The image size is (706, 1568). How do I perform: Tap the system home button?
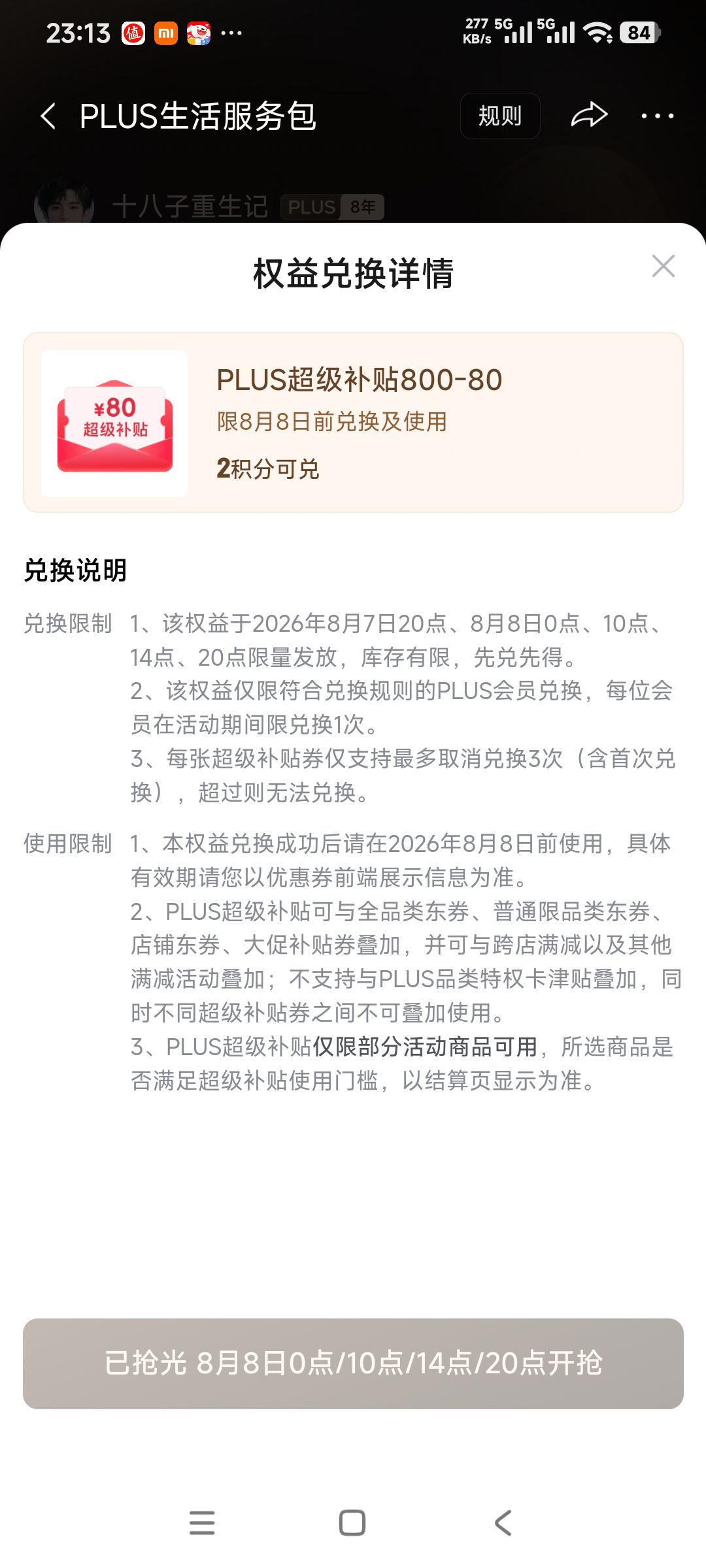pos(352,1523)
